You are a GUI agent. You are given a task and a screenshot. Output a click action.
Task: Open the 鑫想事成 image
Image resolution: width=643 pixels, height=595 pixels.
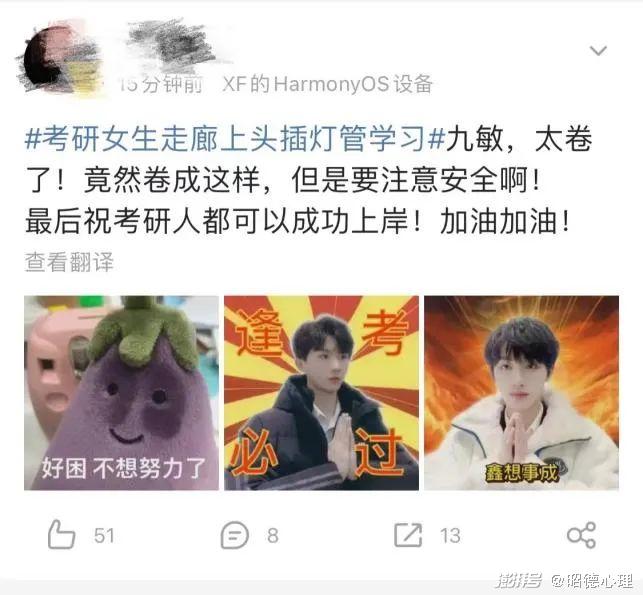pos(521,392)
